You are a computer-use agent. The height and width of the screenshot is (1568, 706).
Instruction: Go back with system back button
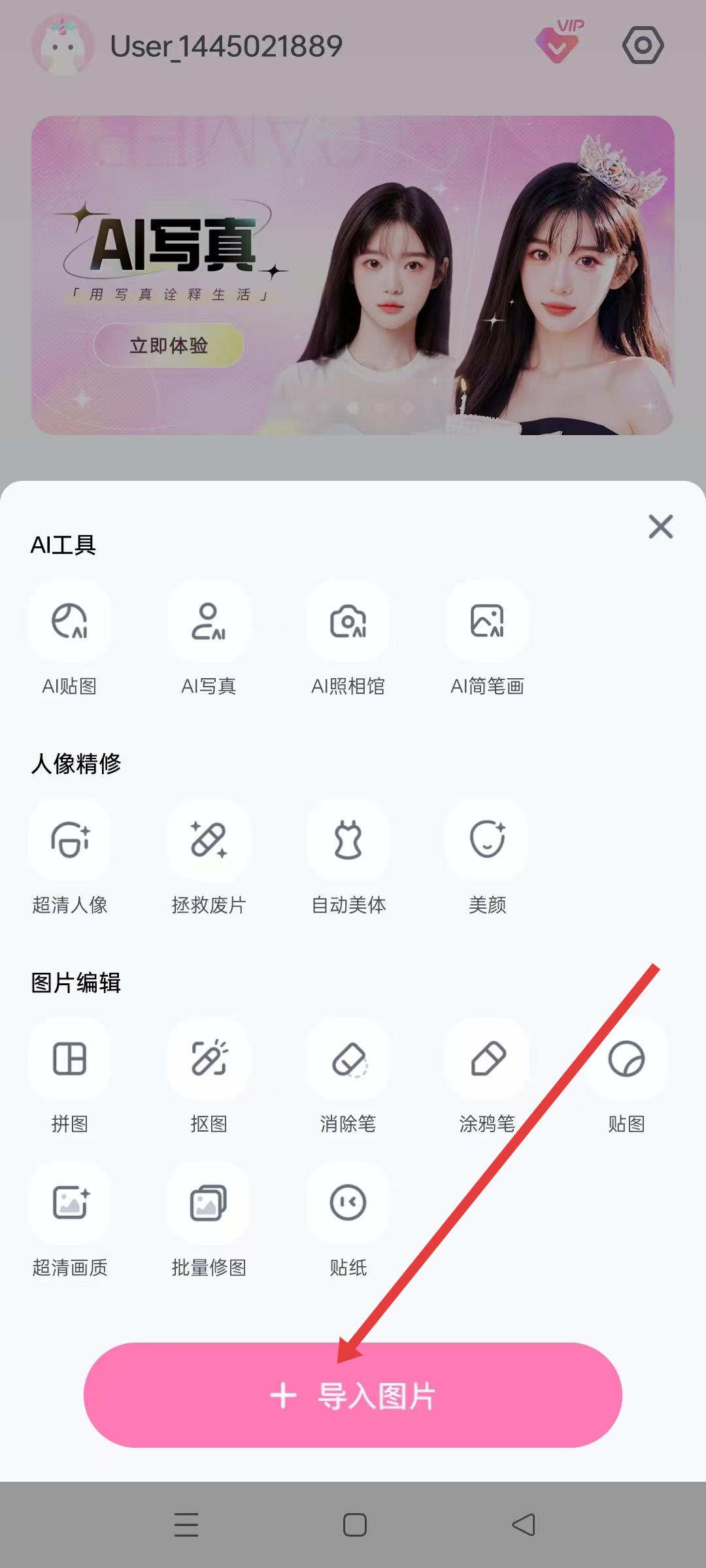pyautogui.click(x=523, y=1525)
